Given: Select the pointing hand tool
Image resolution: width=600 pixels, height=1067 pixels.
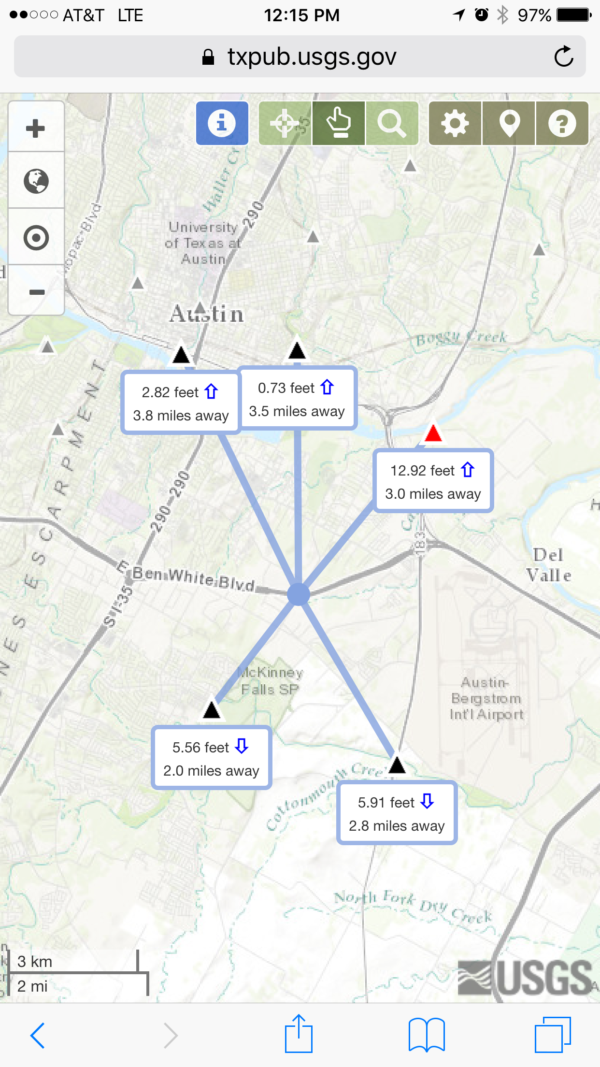Looking at the screenshot, I should click(338, 124).
